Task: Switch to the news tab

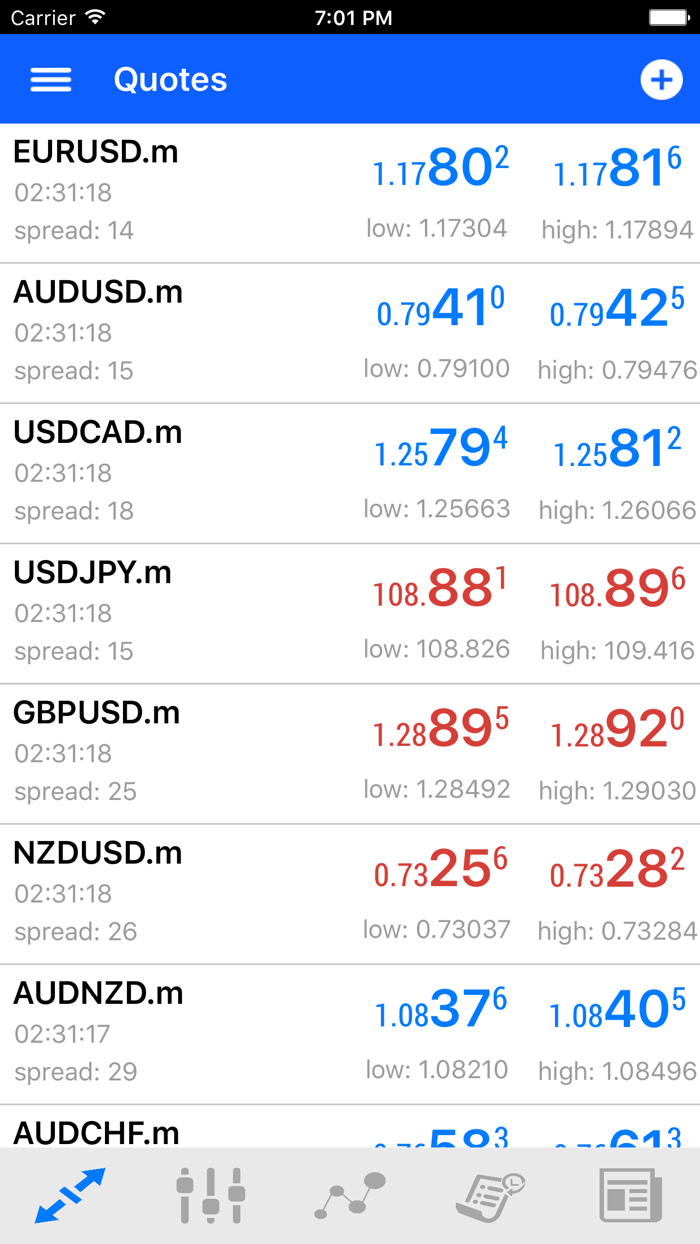Action: tap(630, 1196)
